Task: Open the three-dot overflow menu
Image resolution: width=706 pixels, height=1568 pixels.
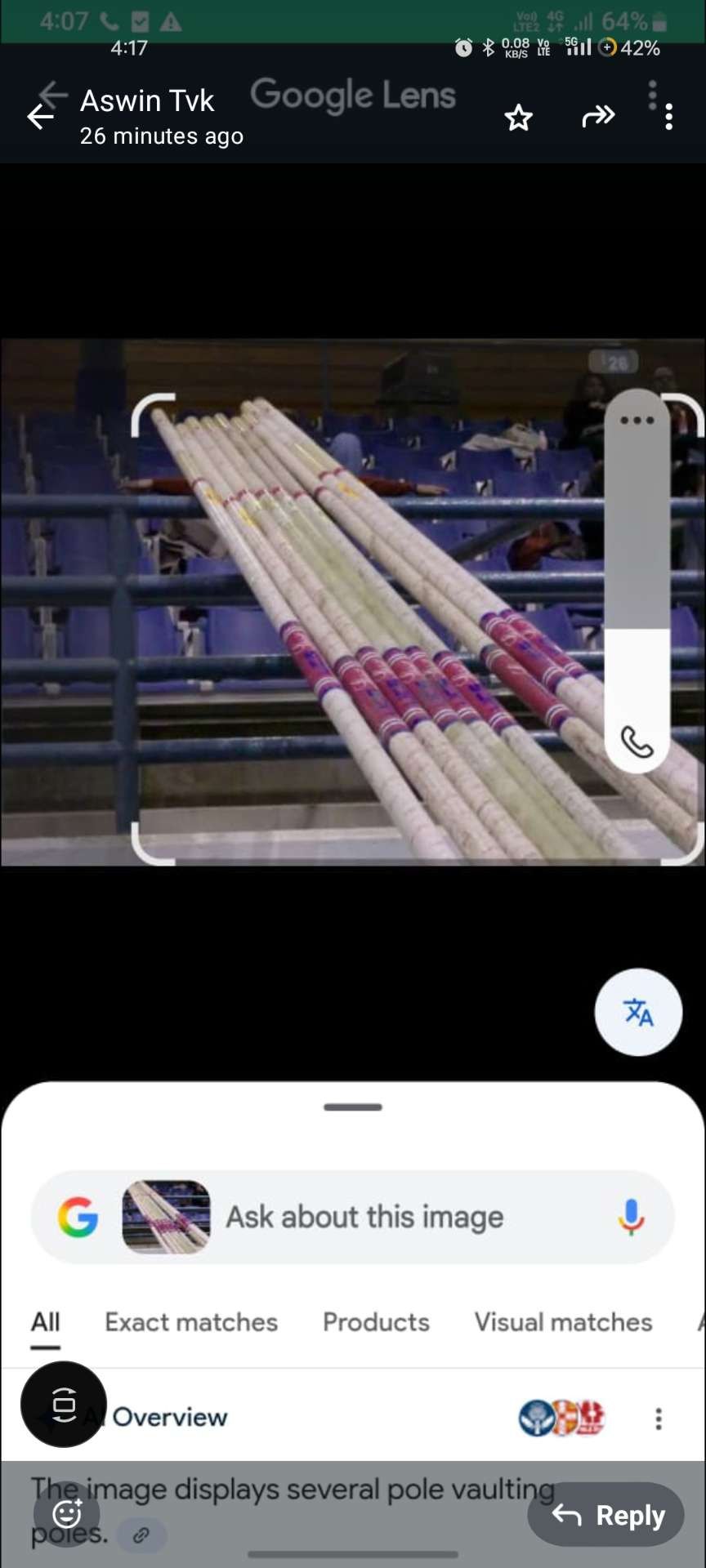Action: [668, 117]
